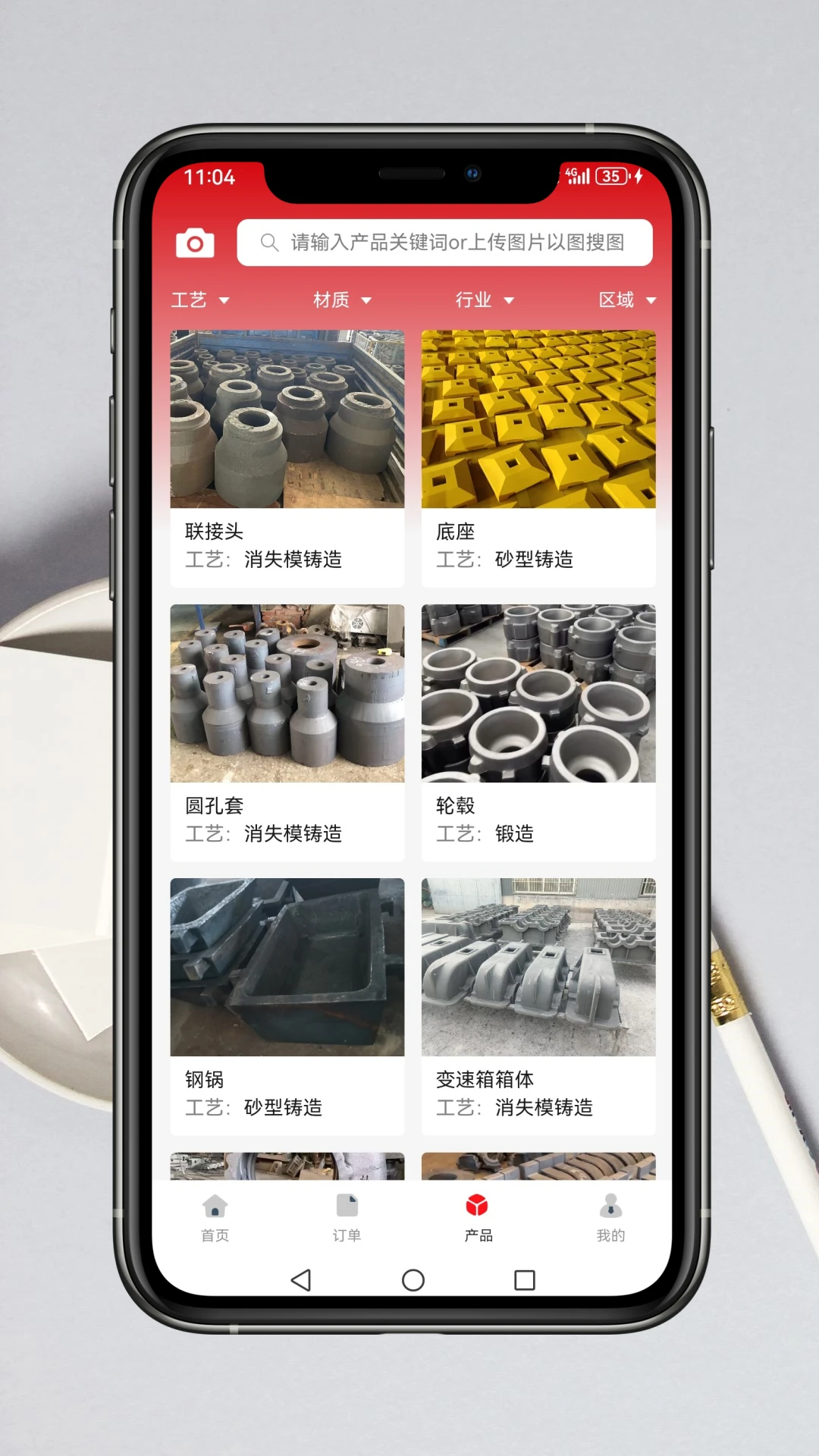Viewport: 819px width, 1456px height.
Task: Select the 变速箱箱体 product card
Action: (538, 1006)
